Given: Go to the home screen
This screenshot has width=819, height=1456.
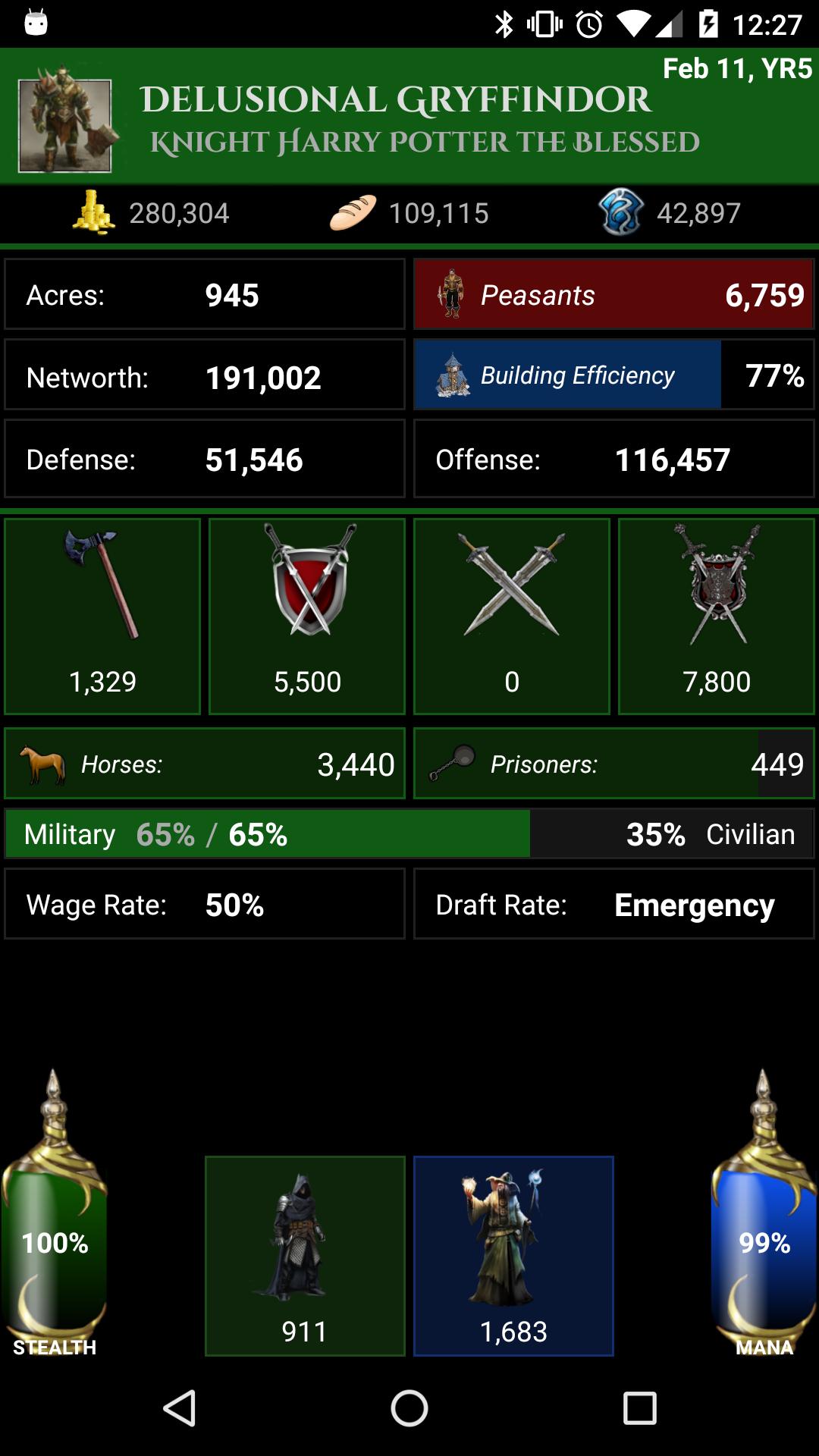Looking at the screenshot, I should point(409,1408).
